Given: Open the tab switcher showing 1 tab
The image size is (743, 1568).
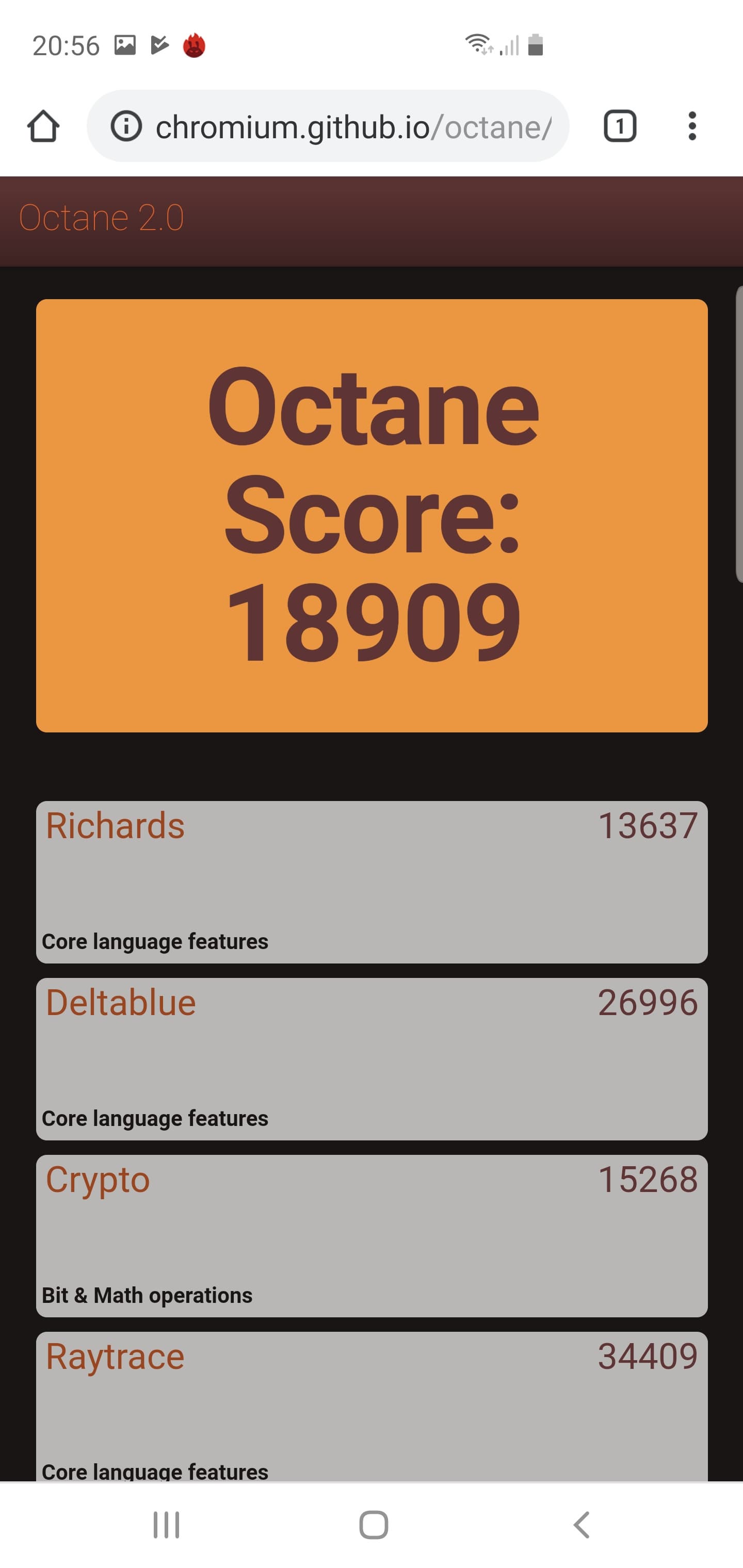Looking at the screenshot, I should [619, 126].
